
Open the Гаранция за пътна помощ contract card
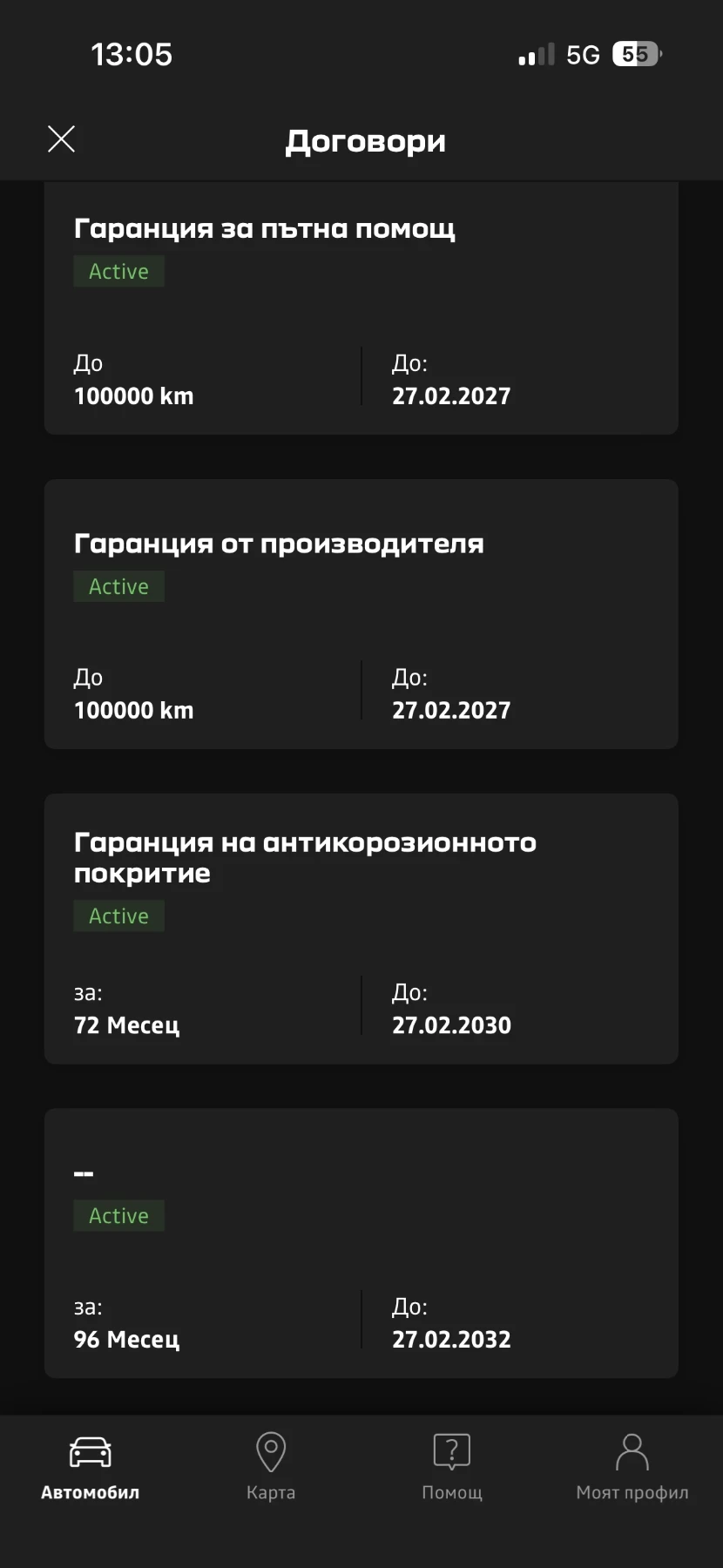[361, 309]
